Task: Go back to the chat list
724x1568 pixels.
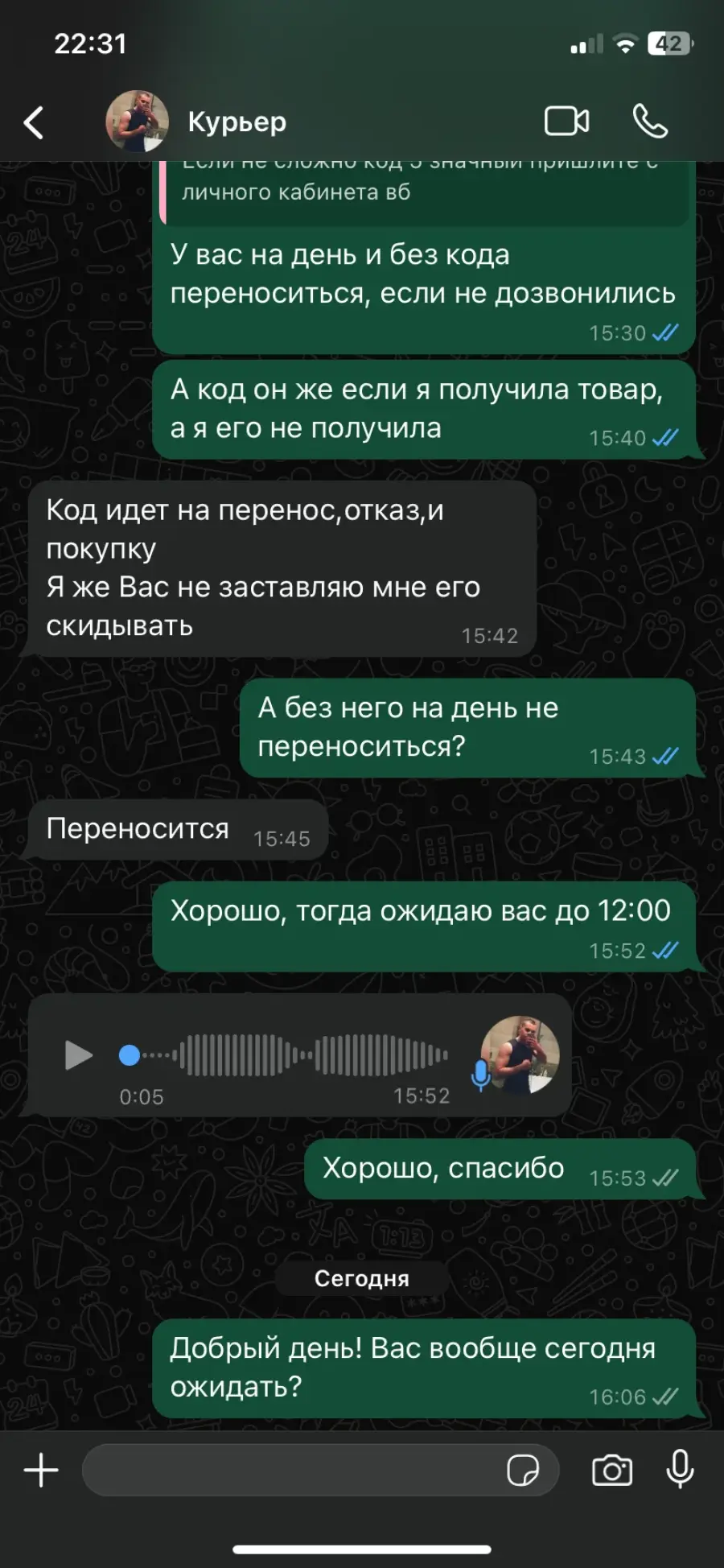Action: tap(34, 122)
